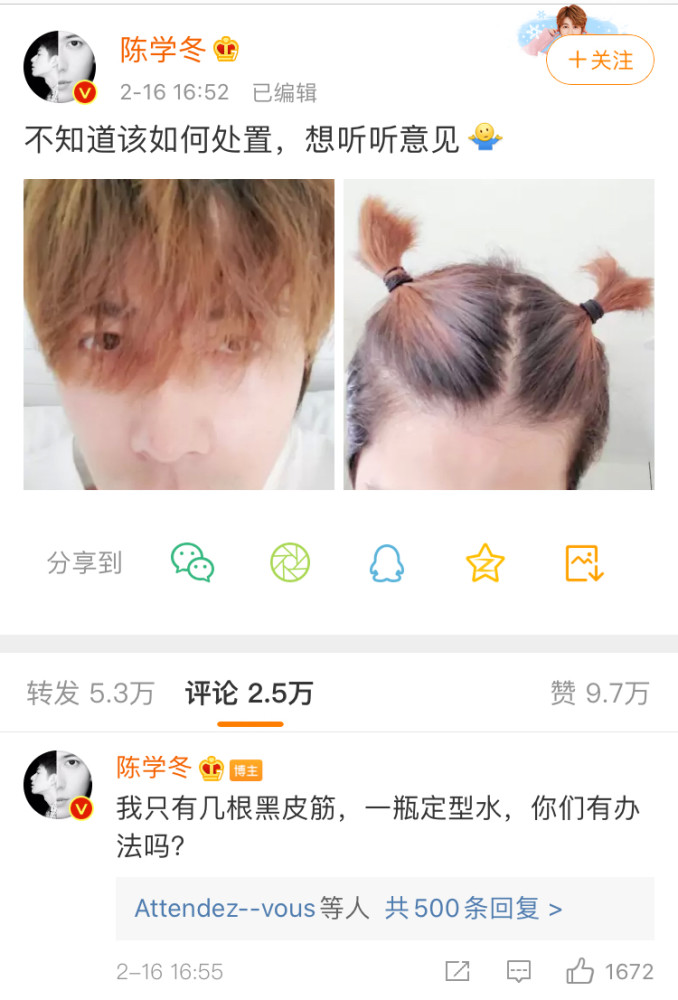Open the post author's profile avatar
The image size is (678, 1000).
coord(60,67)
